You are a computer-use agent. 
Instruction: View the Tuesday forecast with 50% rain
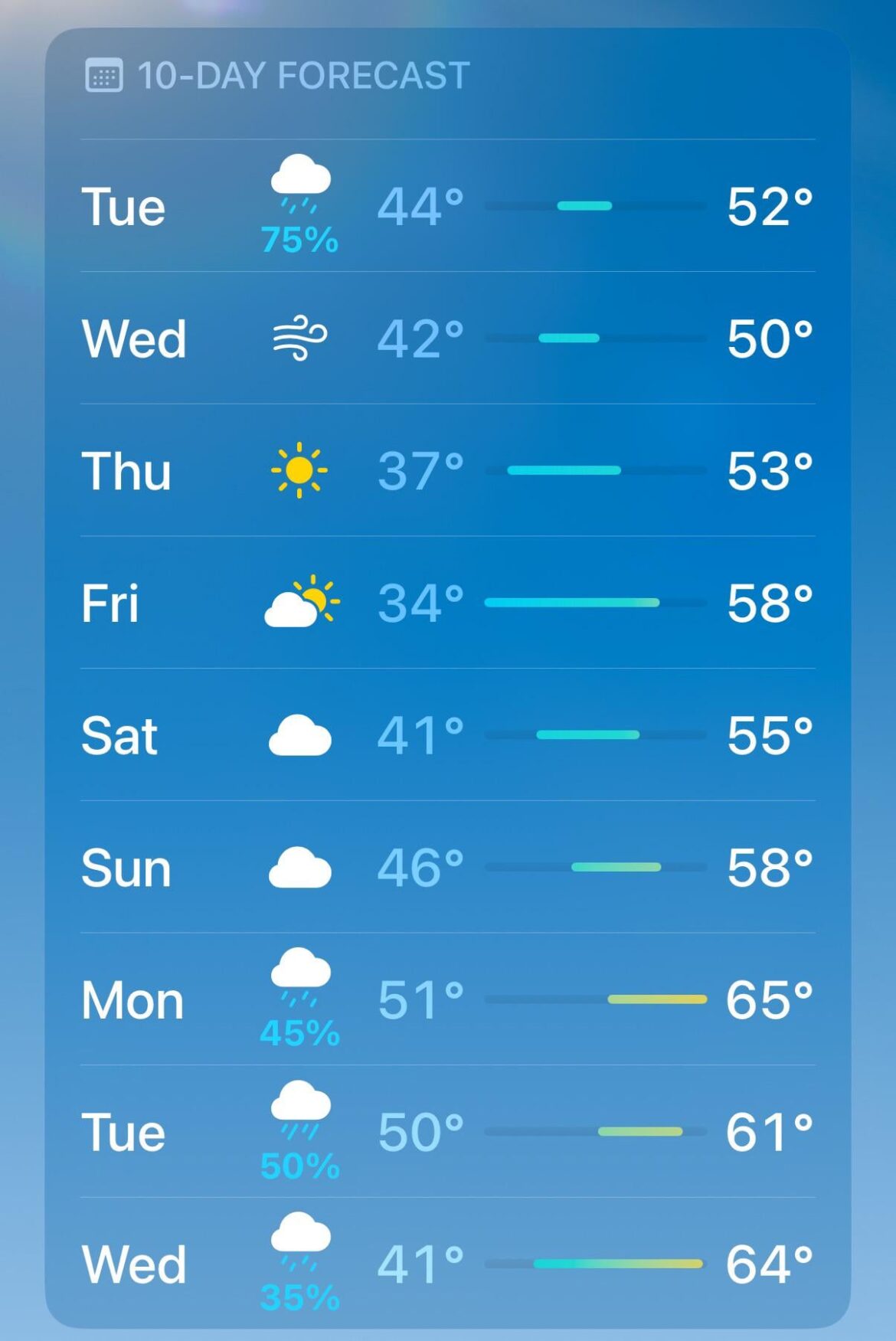click(447, 1132)
